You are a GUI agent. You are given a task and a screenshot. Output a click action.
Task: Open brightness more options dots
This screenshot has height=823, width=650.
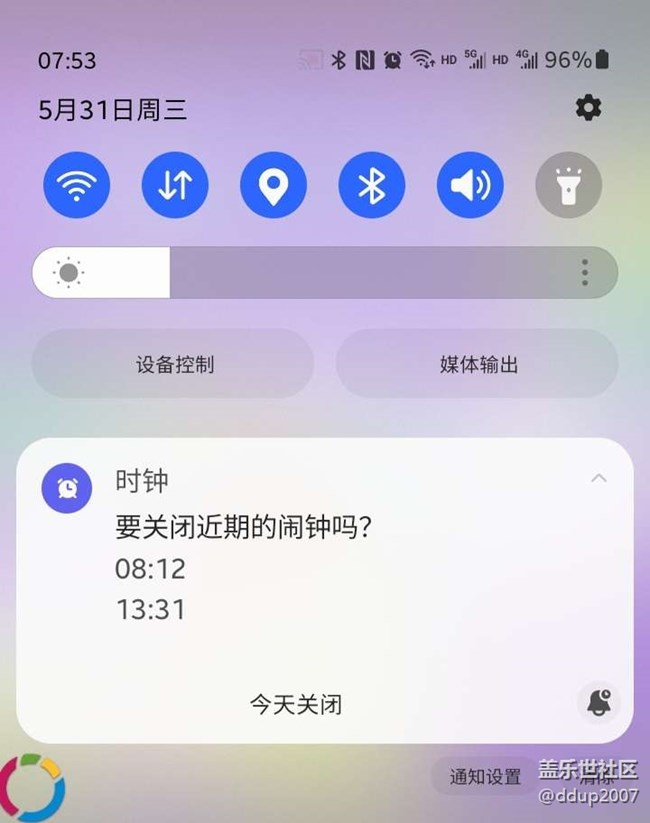[x=585, y=272]
